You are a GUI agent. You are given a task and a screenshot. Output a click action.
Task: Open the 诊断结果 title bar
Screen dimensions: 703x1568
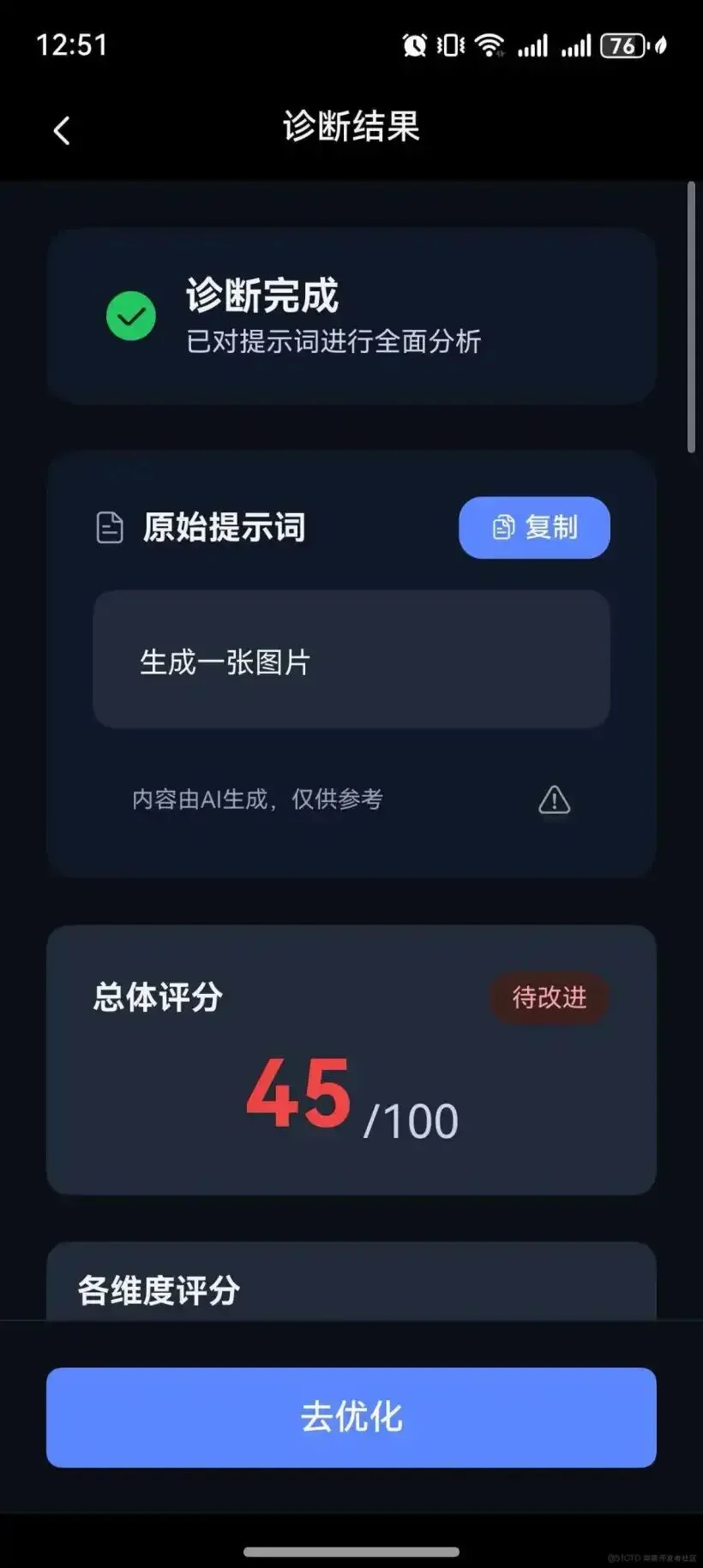tap(351, 129)
